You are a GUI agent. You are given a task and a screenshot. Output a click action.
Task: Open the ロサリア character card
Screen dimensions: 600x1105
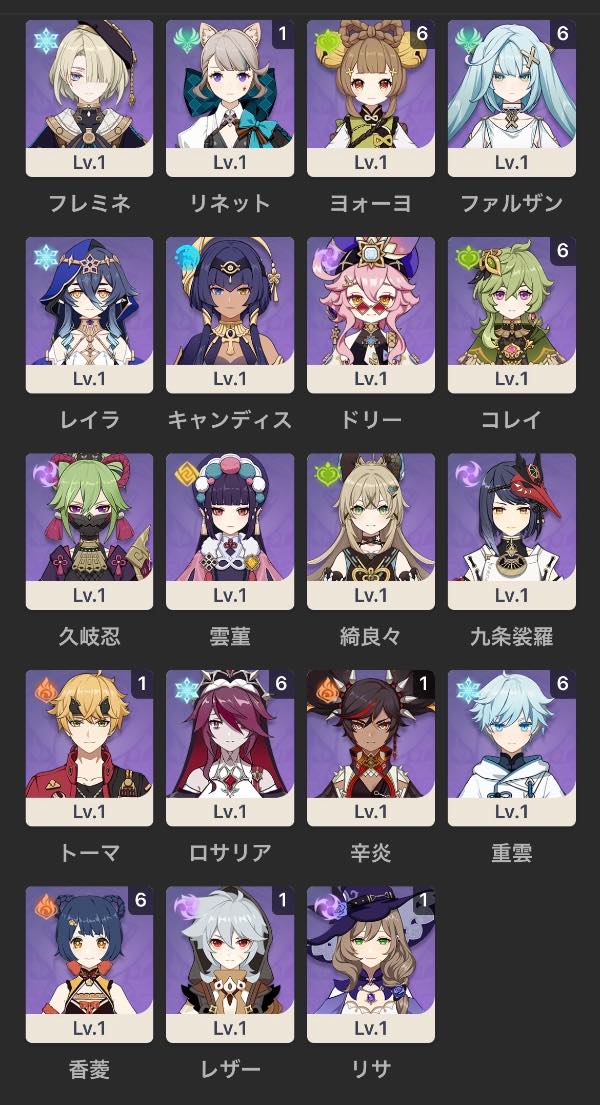click(x=230, y=748)
